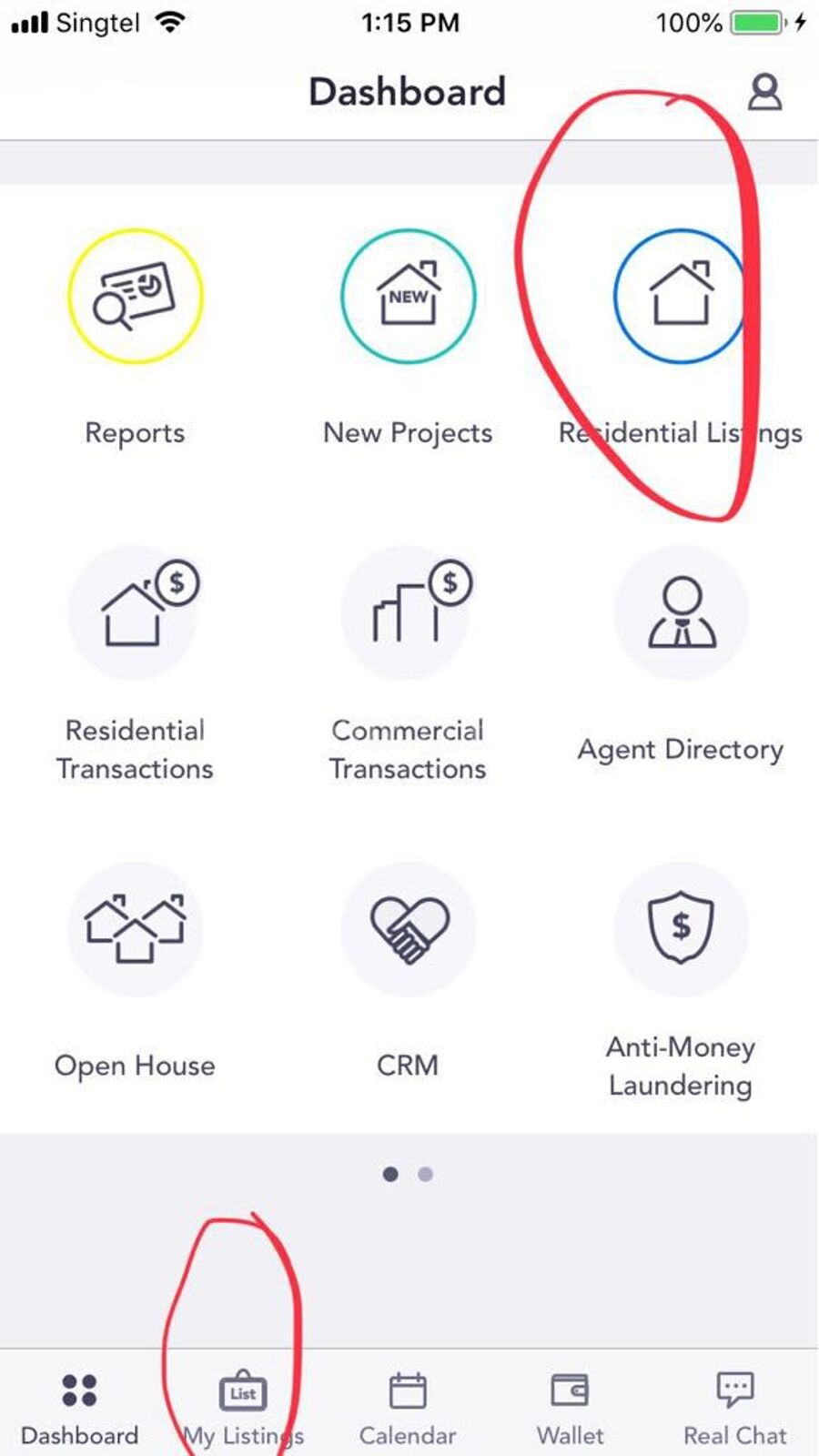Switch to the My Listings tab

243,1406
